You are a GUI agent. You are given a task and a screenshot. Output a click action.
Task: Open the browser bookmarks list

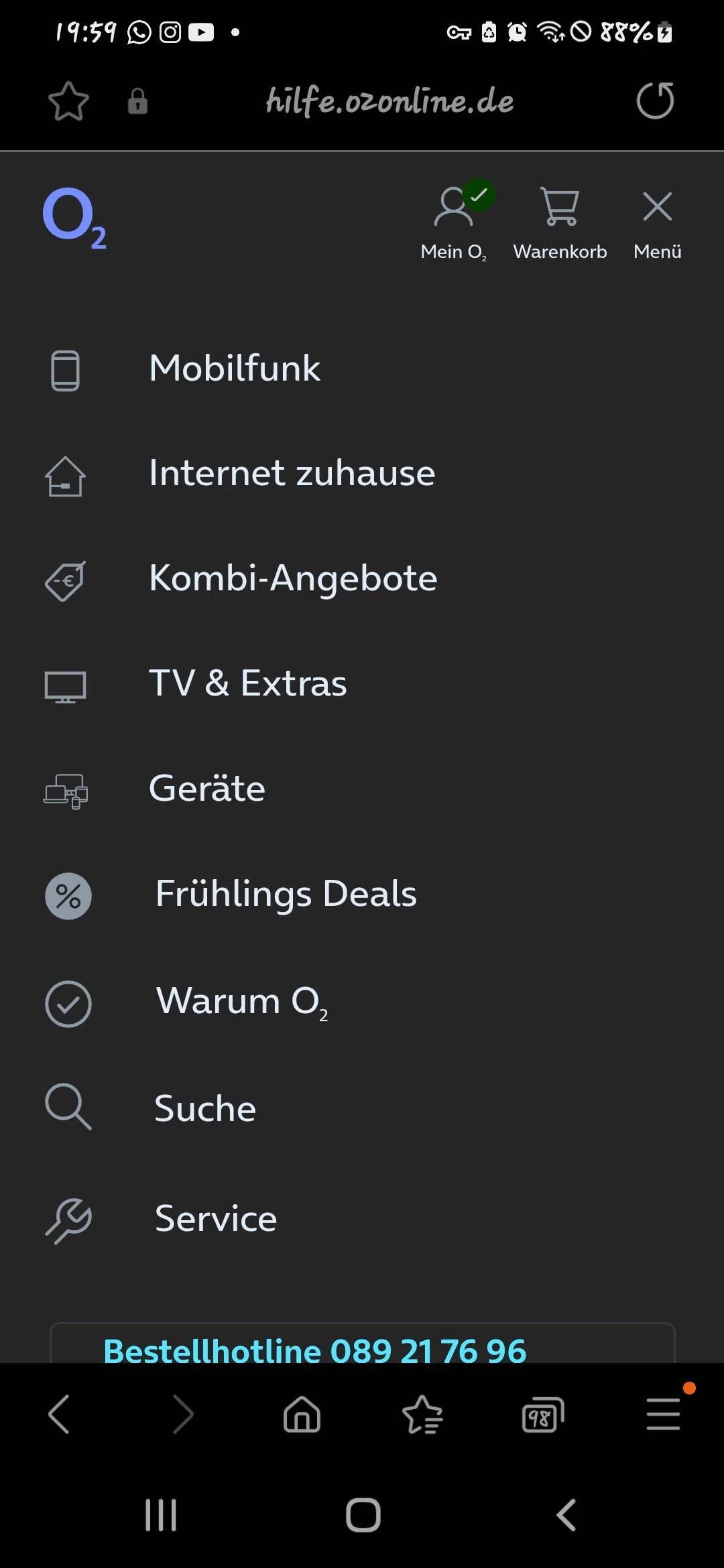pyautogui.click(x=422, y=1414)
